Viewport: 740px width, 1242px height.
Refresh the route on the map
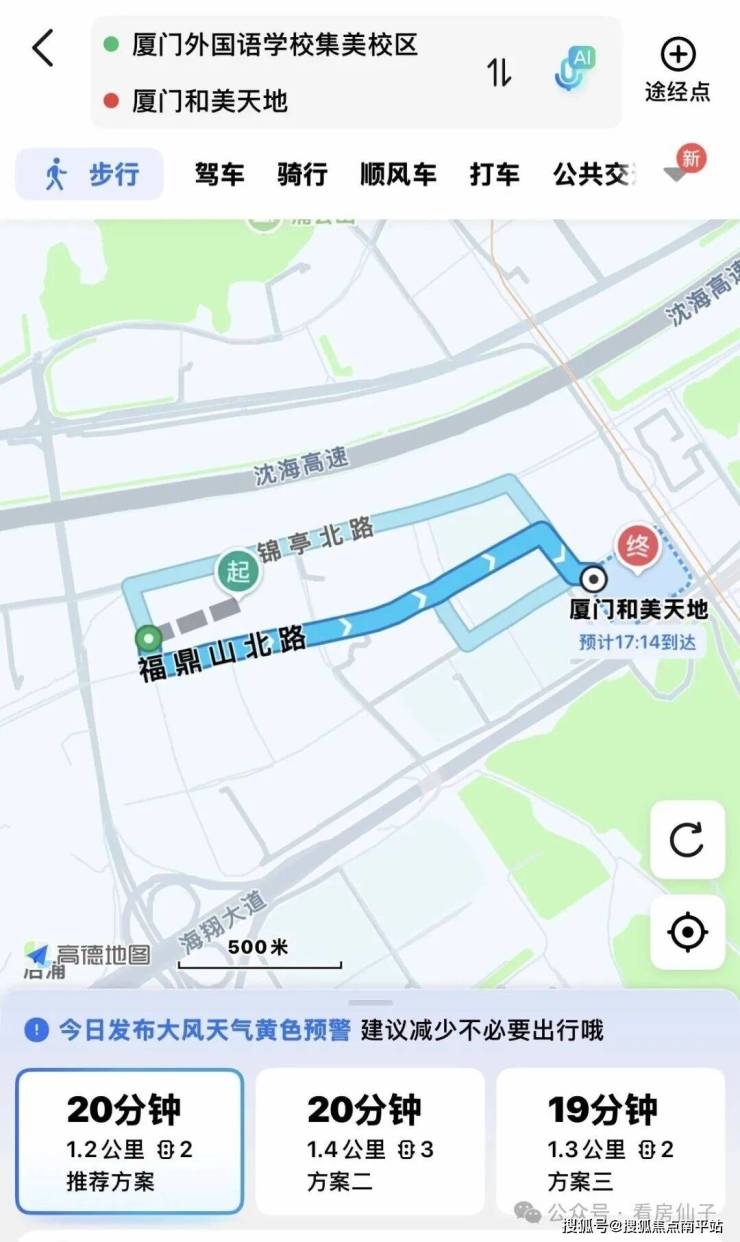(x=687, y=840)
